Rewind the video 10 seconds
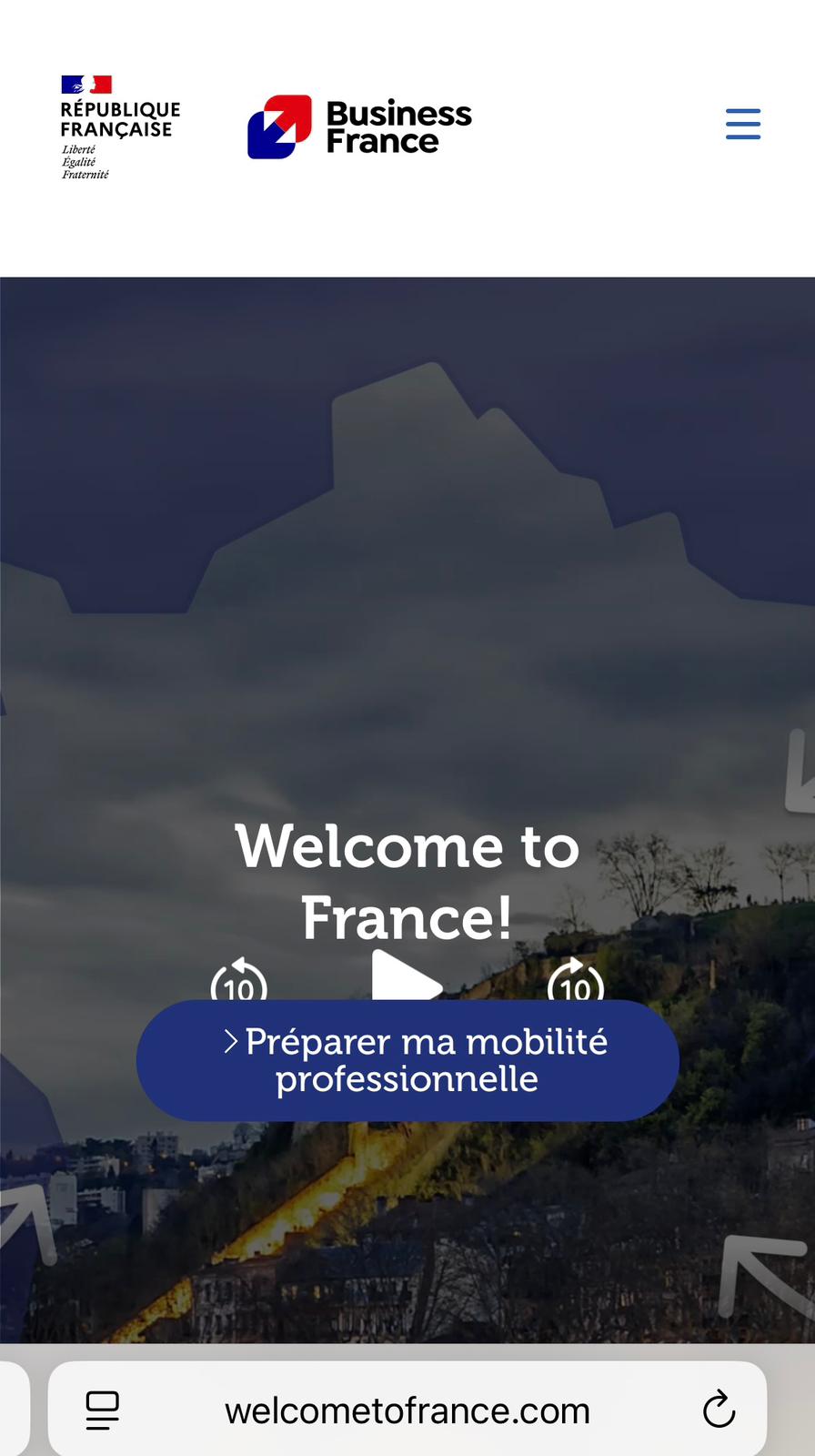Image resolution: width=815 pixels, height=1456 pixels. [238, 981]
